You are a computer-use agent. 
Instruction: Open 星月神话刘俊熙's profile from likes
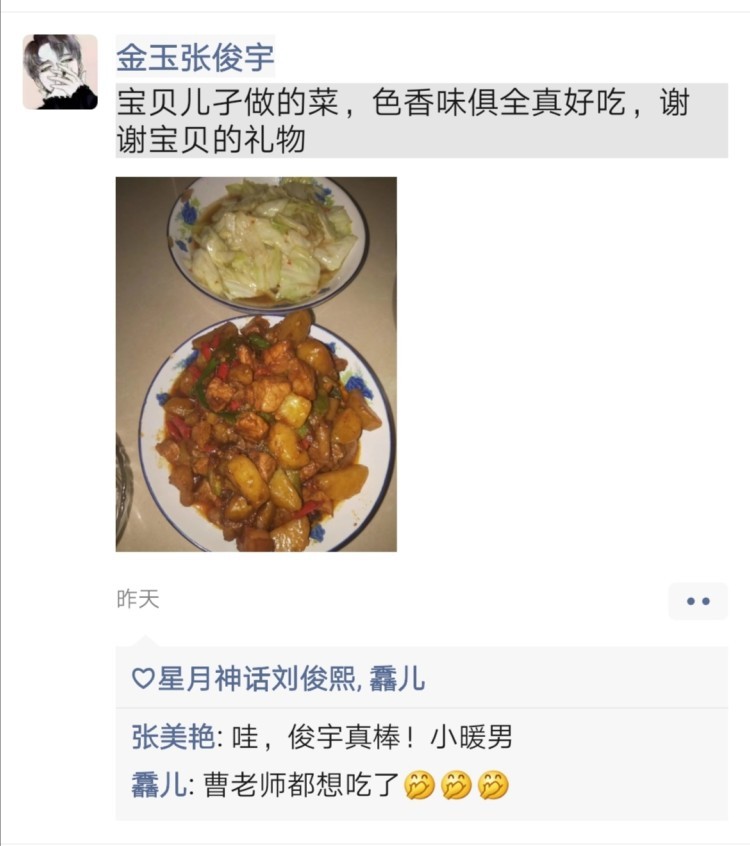[256, 680]
